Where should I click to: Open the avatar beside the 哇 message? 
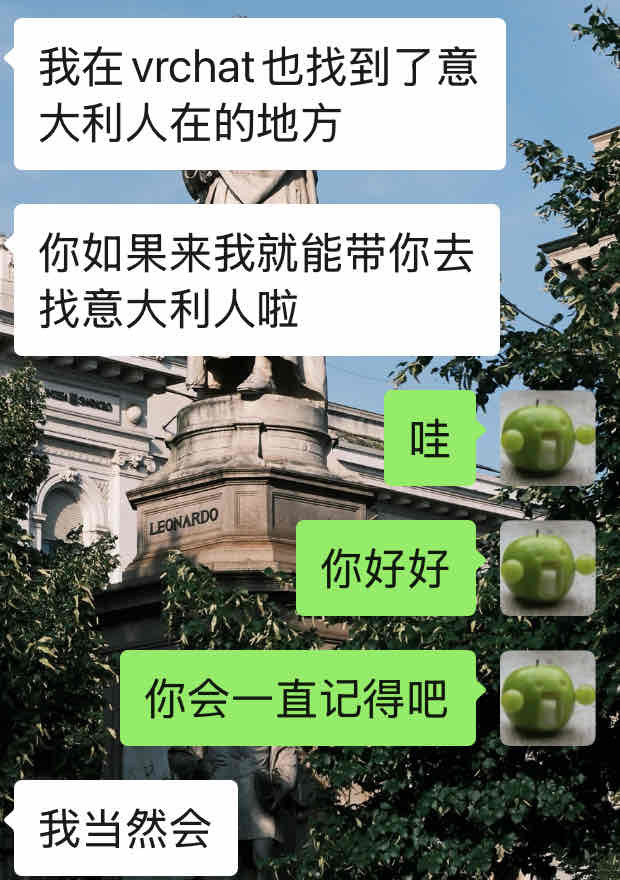tap(547, 438)
